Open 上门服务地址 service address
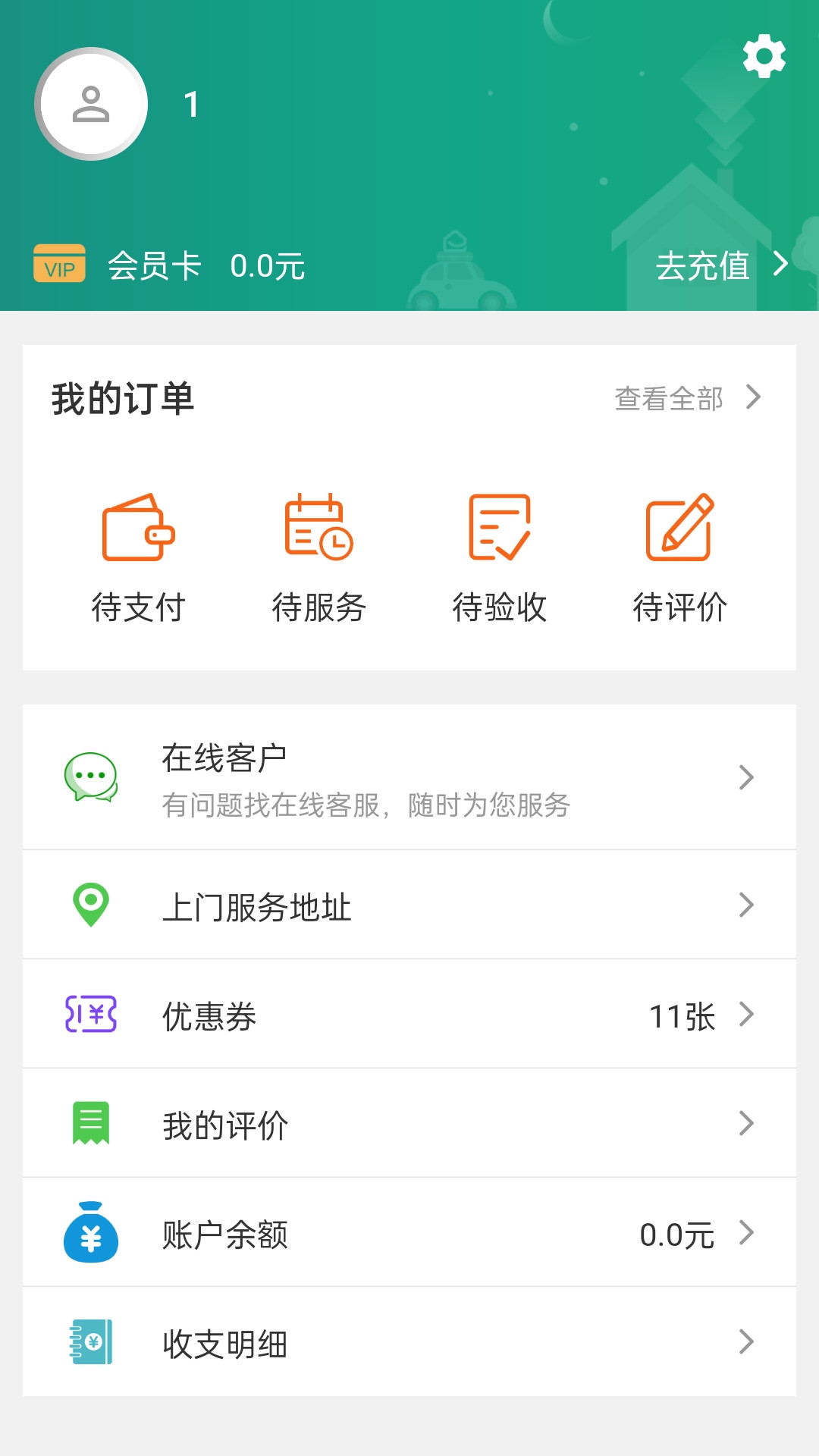Image resolution: width=819 pixels, height=1456 pixels. click(x=409, y=905)
